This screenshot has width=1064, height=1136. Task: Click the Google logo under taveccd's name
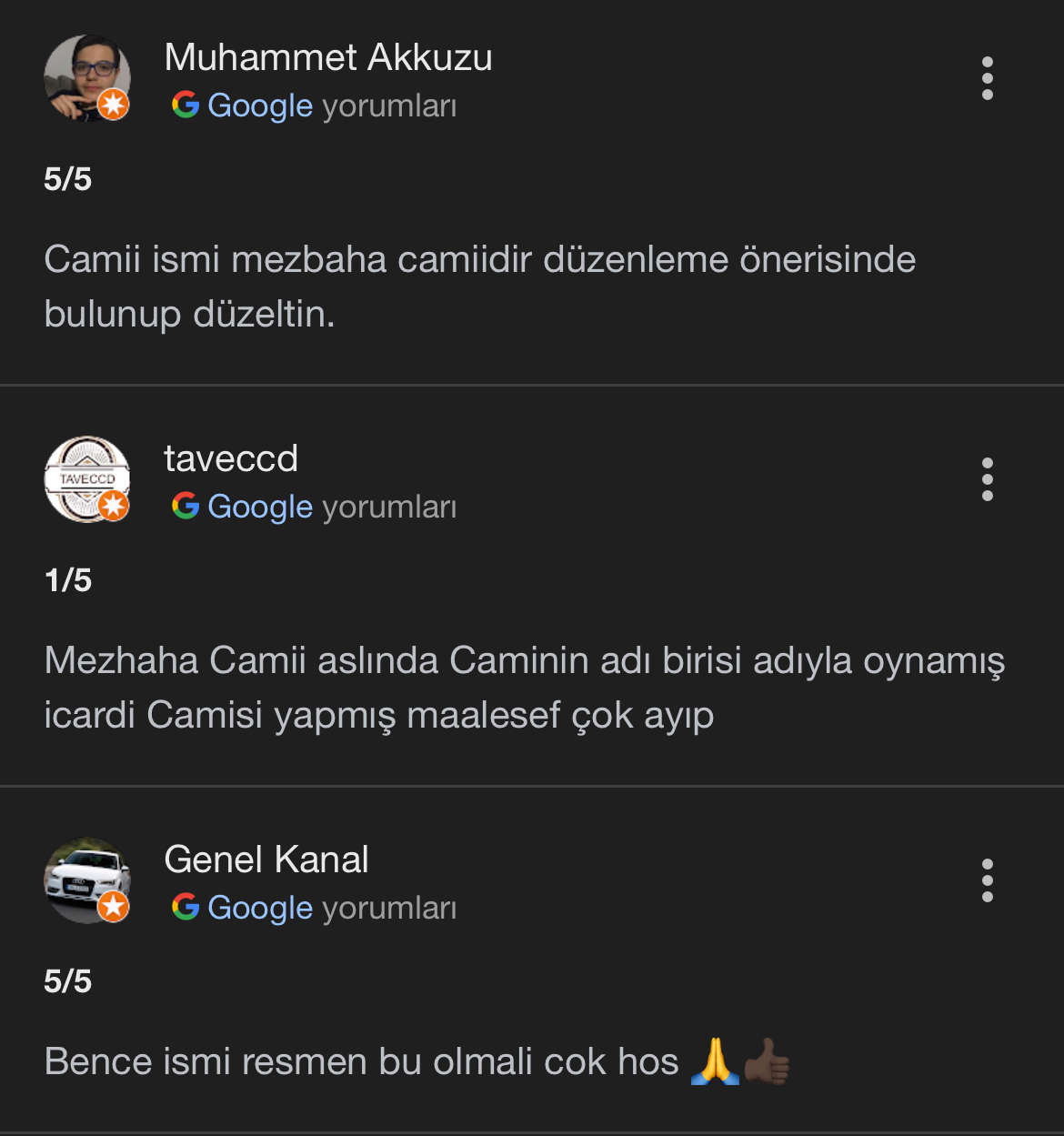coord(185,507)
